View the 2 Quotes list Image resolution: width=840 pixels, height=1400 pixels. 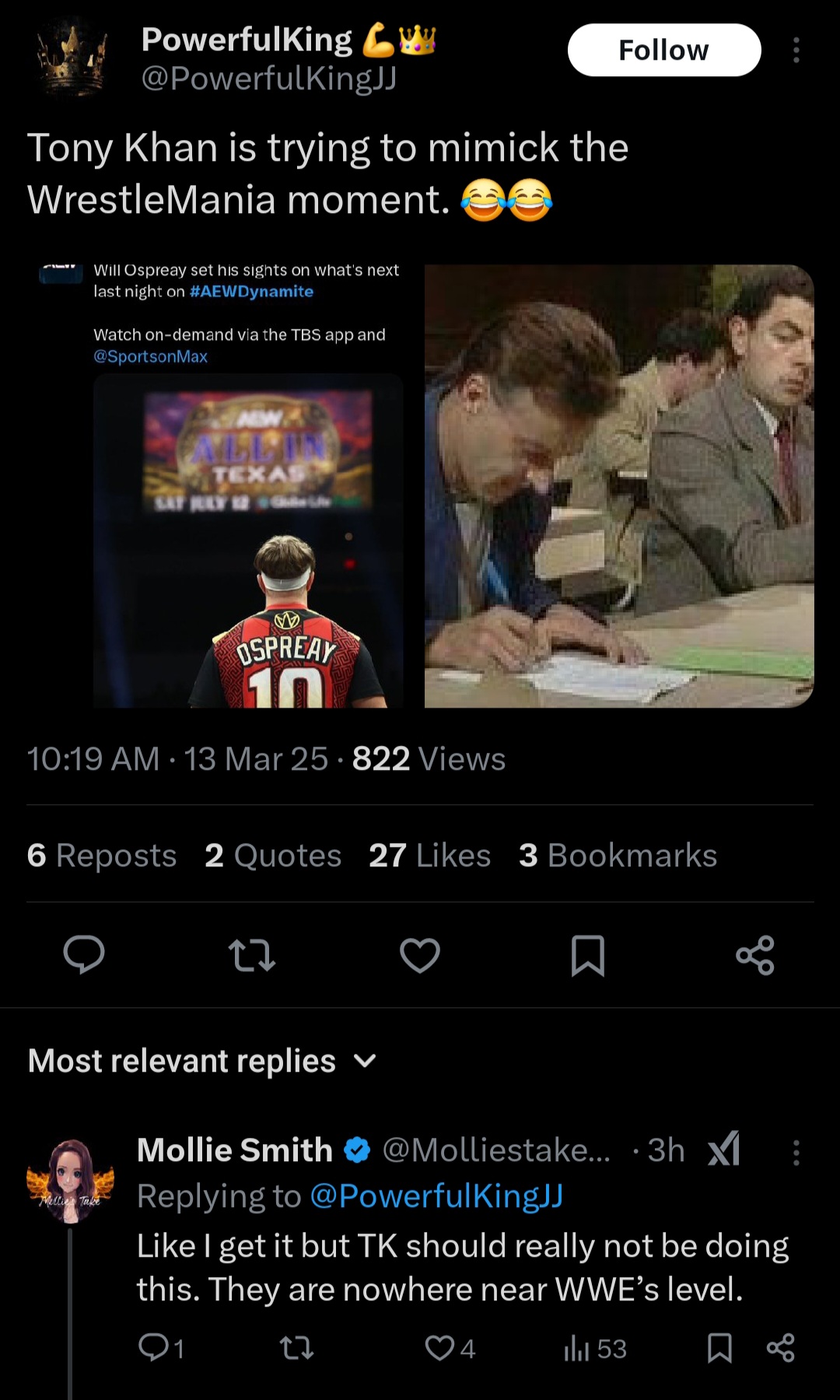click(273, 855)
